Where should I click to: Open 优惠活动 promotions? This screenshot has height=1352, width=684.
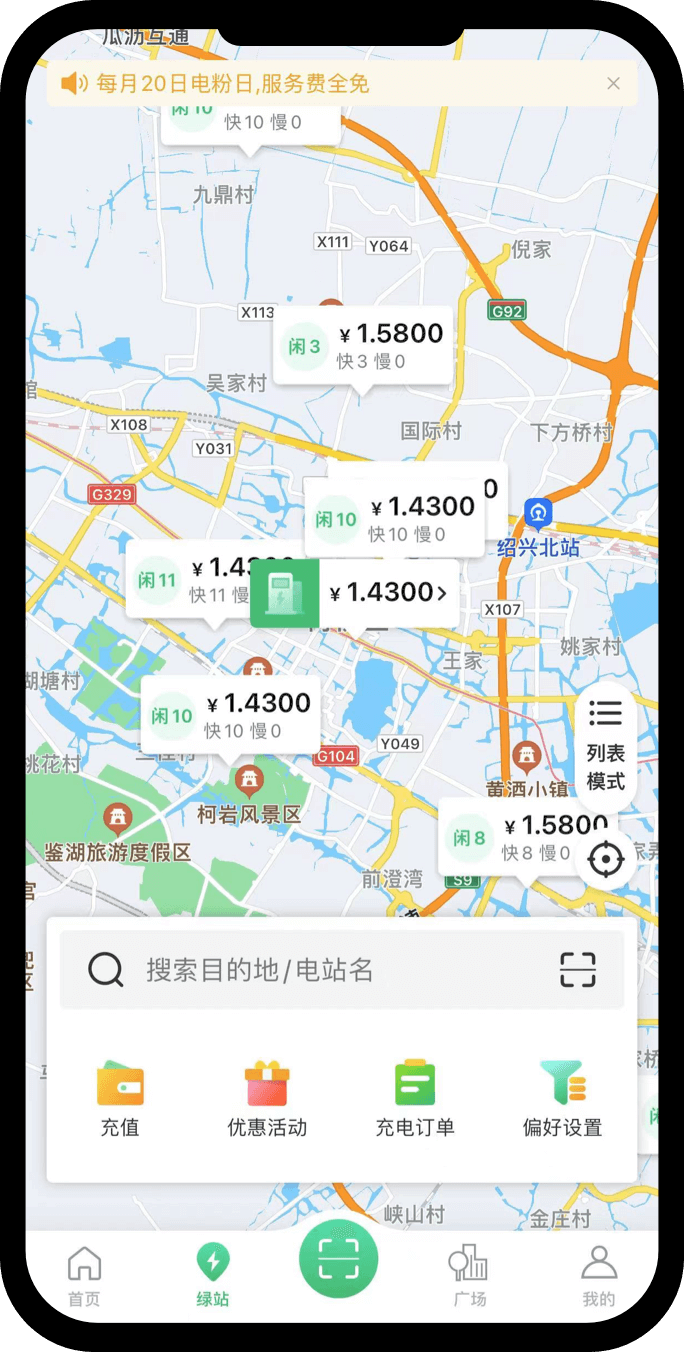[x=267, y=1098]
